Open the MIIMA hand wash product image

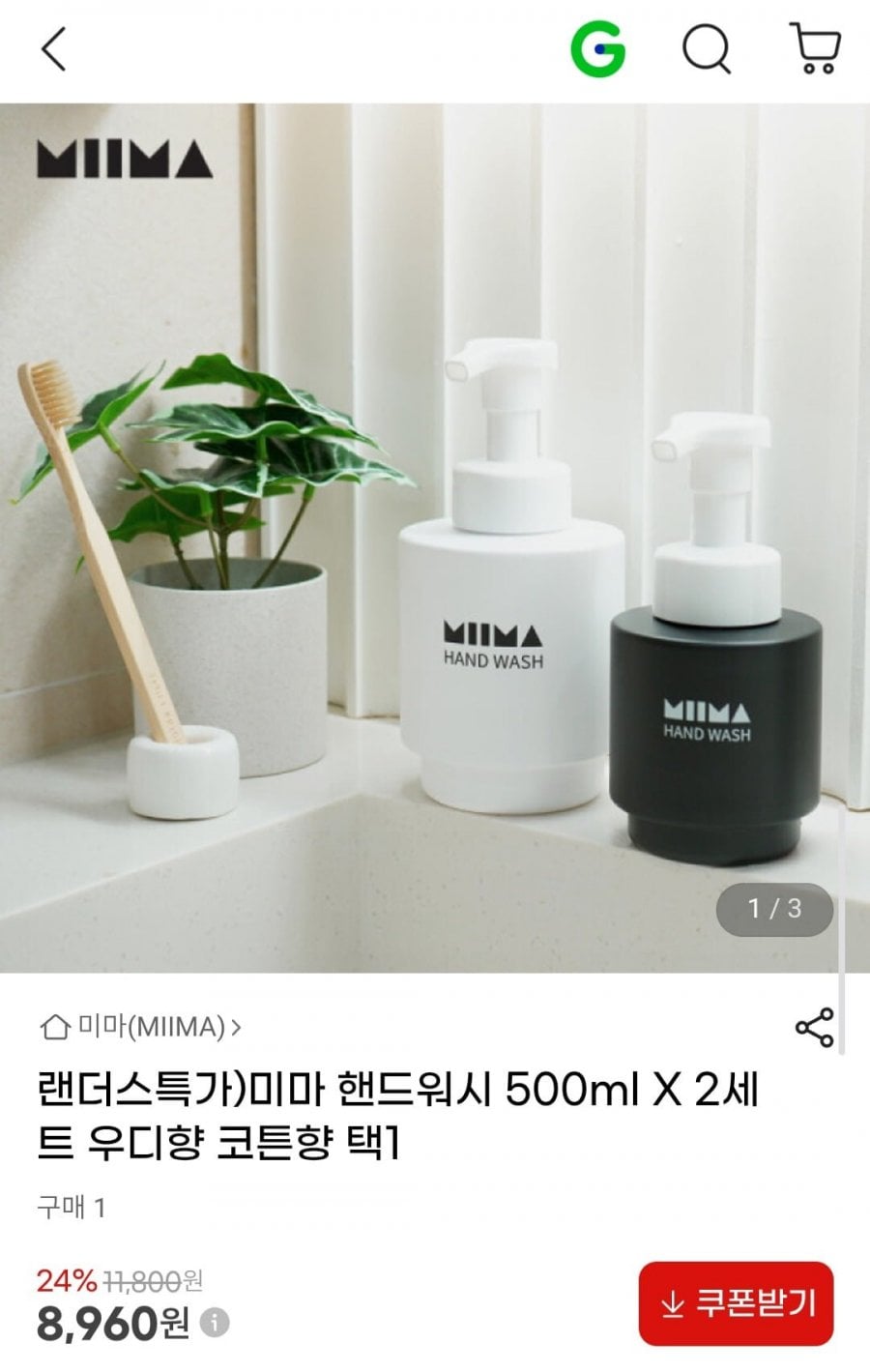435,538
